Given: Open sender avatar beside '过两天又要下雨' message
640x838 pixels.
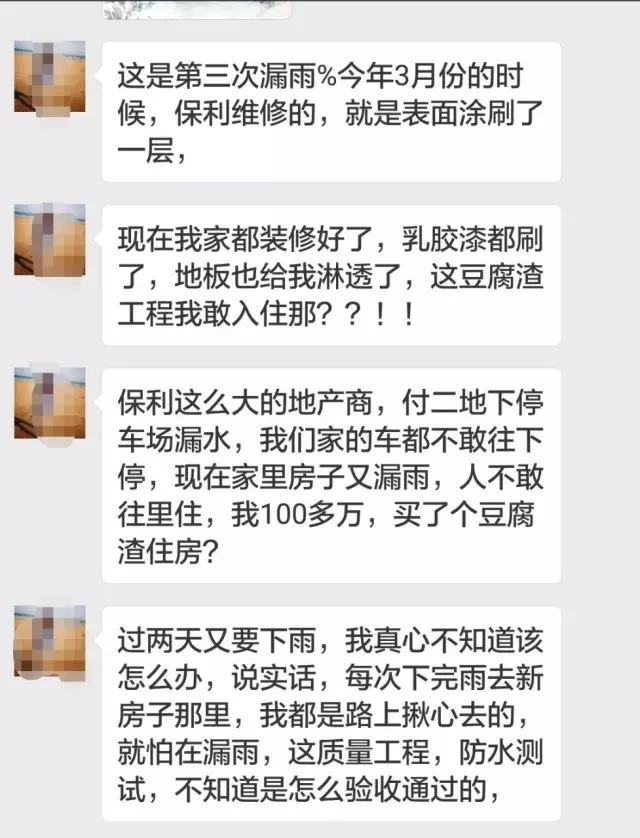Looking at the screenshot, I should (50, 641).
